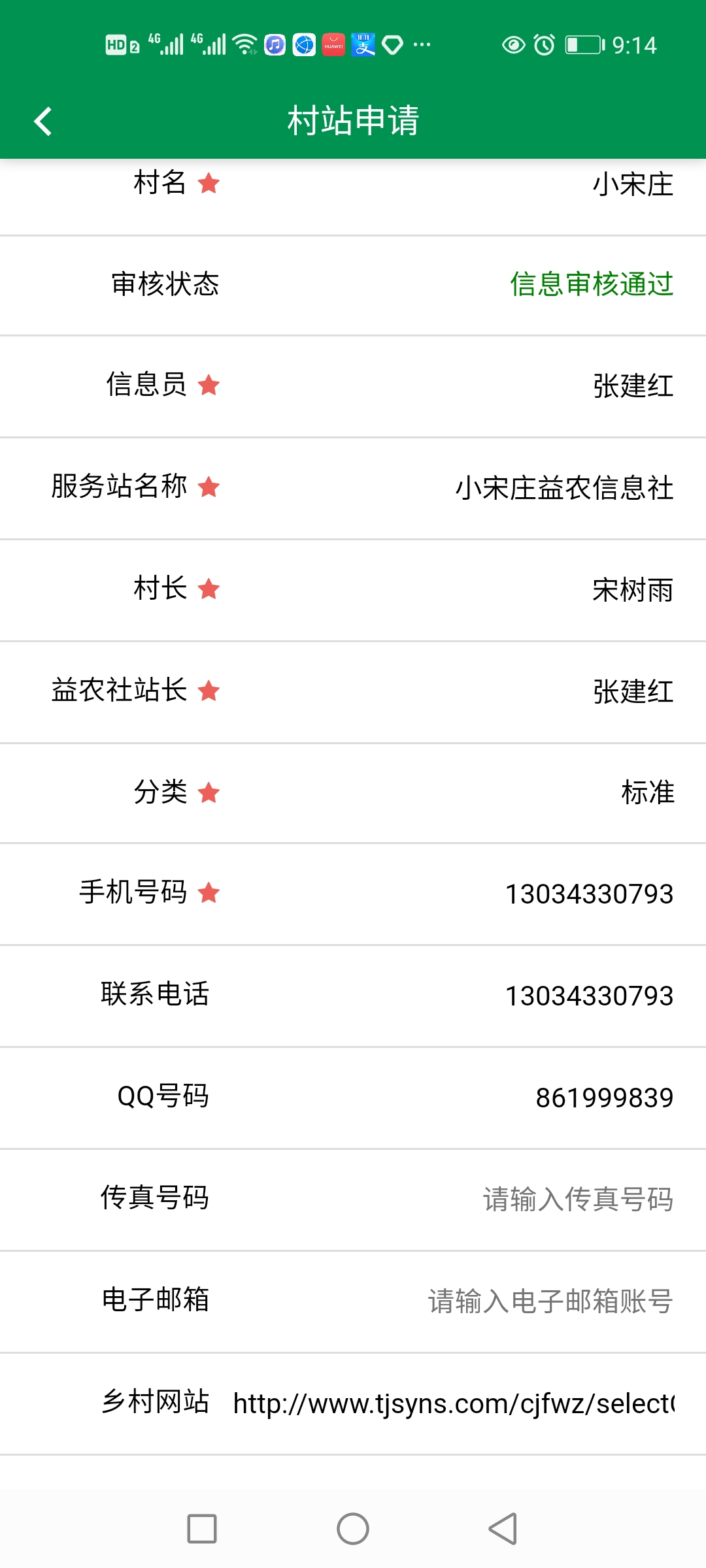This screenshot has height=1568, width=706.
Task: Edit the 益农社站长 field
Action: (x=632, y=692)
